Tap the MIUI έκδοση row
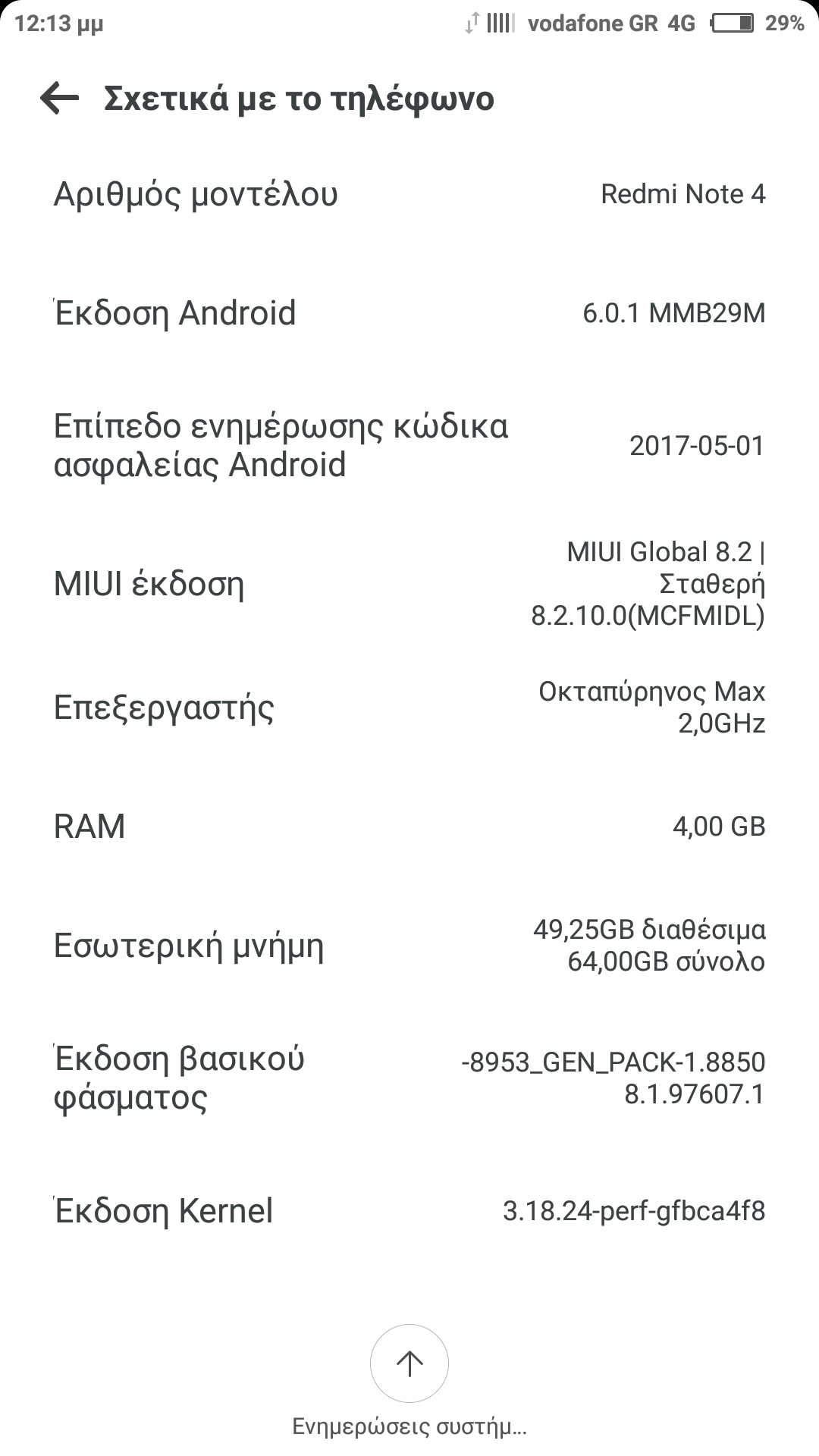 pos(409,584)
